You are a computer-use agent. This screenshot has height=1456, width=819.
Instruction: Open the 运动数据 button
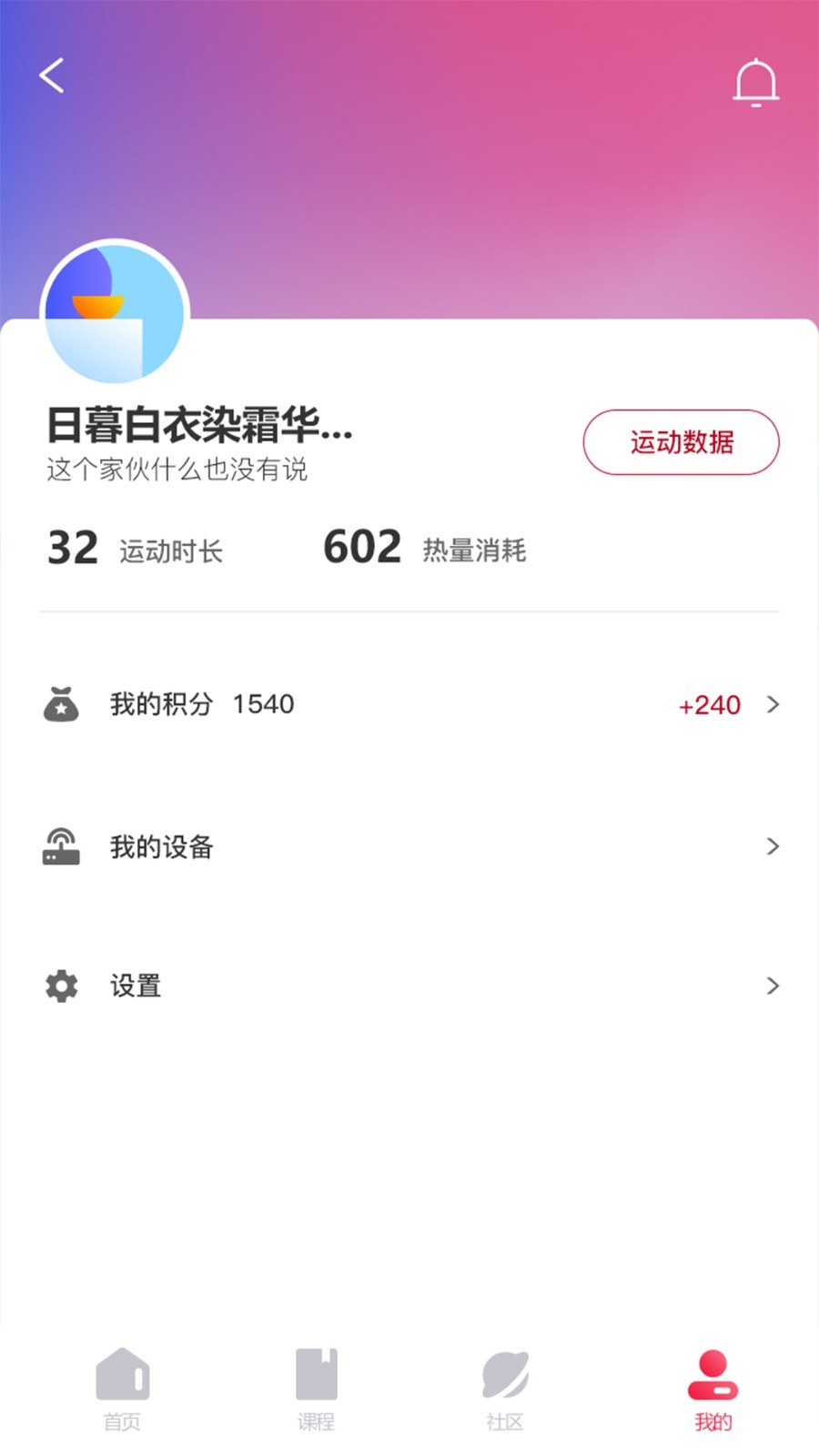click(681, 442)
